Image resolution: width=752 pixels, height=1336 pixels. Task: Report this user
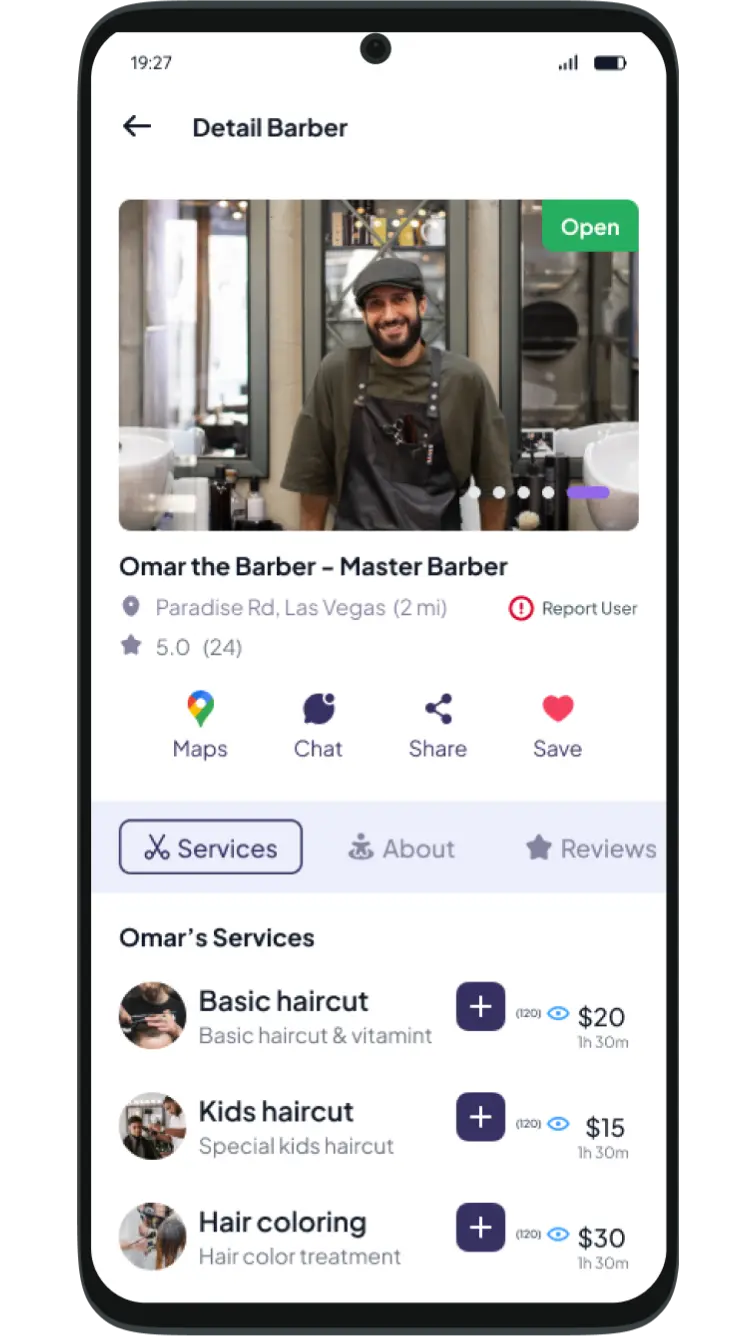(x=573, y=608)
